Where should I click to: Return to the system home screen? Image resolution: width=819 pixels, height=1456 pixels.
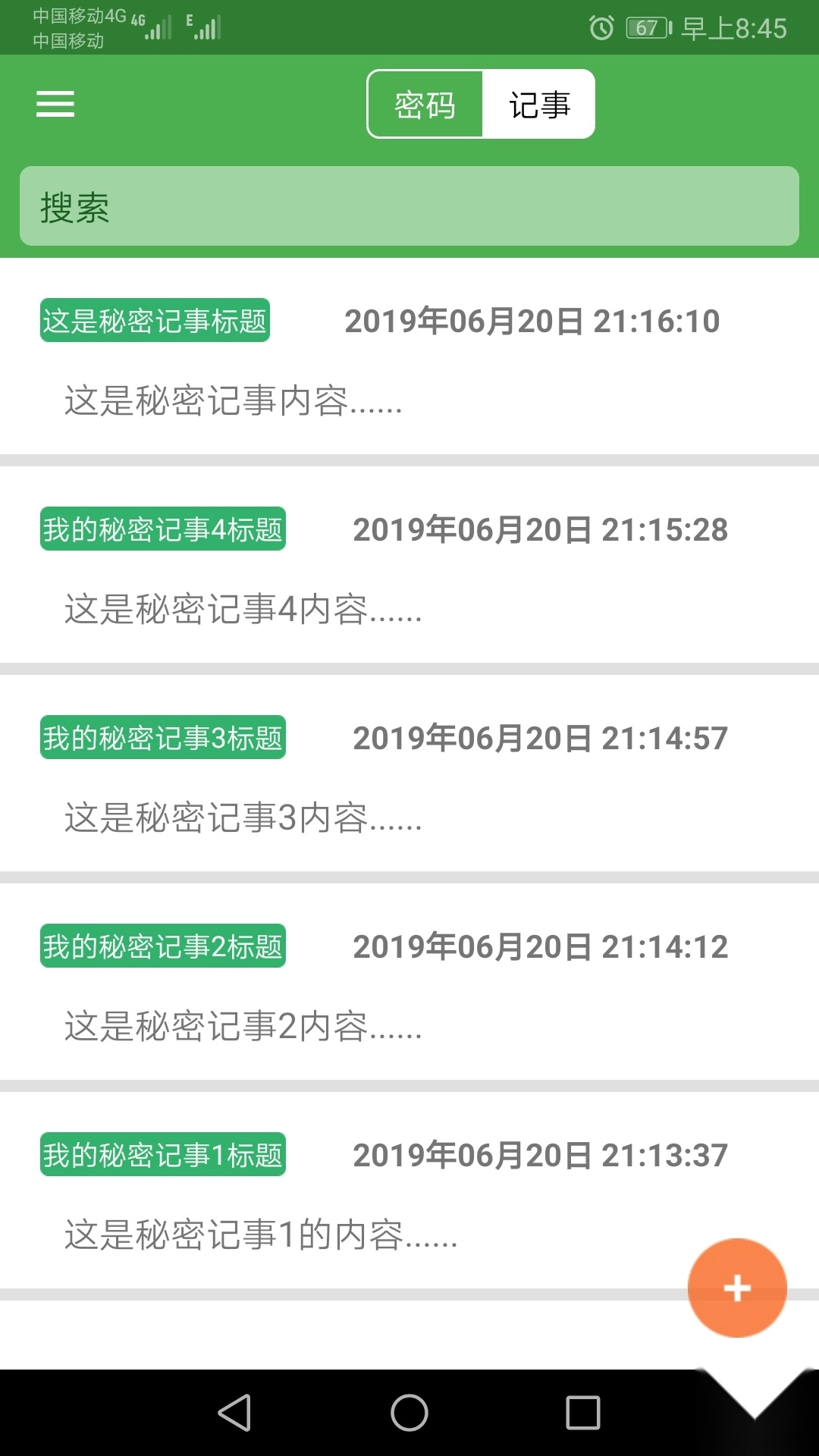(409, 1413)
